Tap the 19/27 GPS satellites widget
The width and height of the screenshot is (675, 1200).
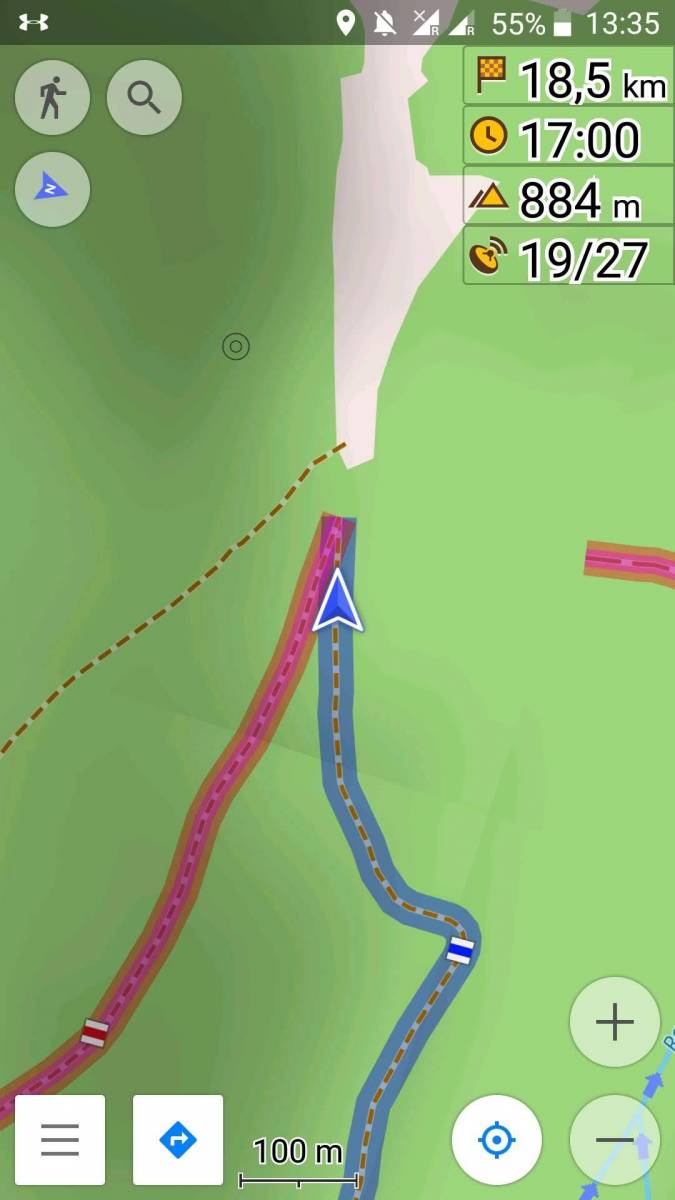tap(568, 256)
